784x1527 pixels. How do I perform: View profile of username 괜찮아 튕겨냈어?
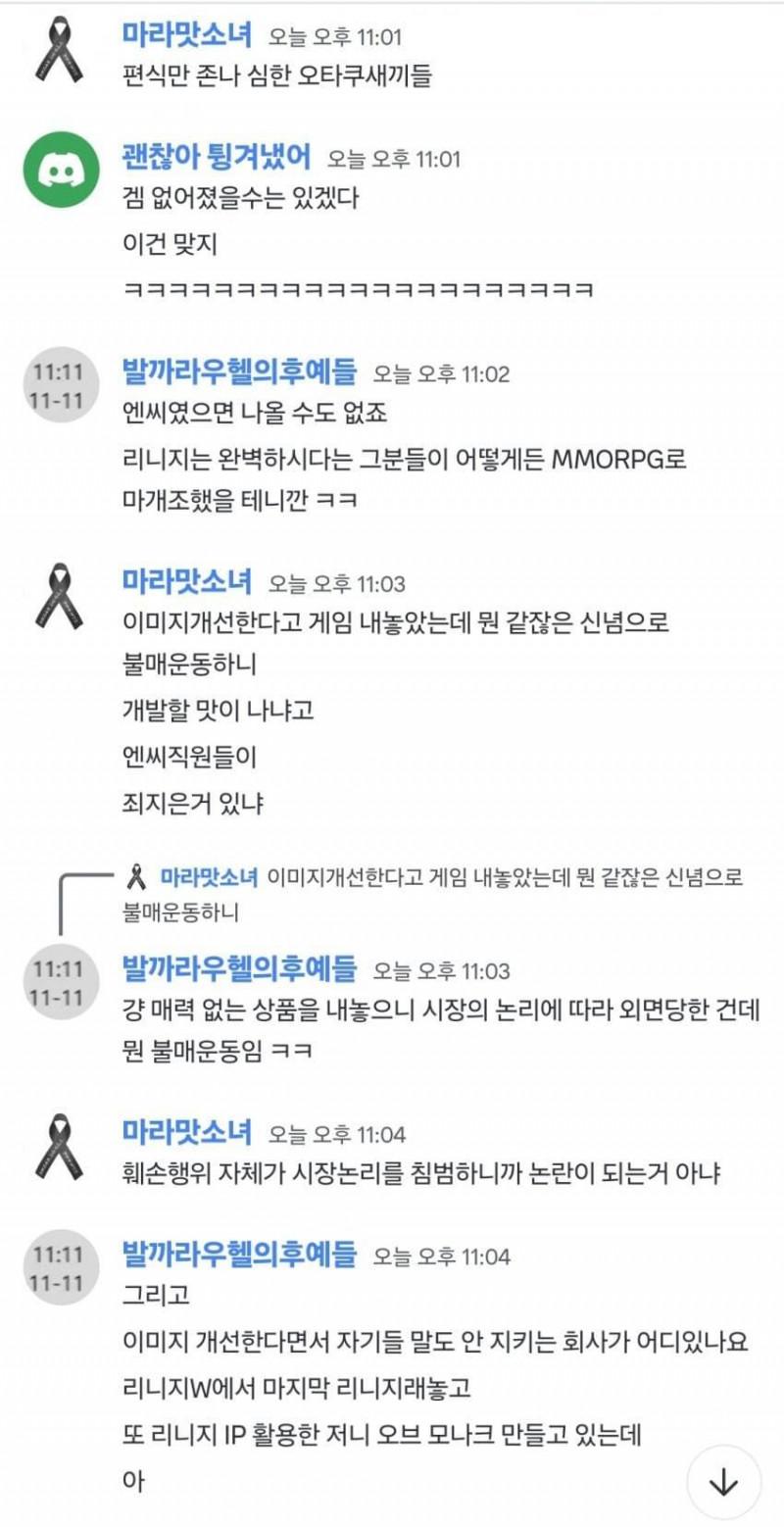point(216,157)
